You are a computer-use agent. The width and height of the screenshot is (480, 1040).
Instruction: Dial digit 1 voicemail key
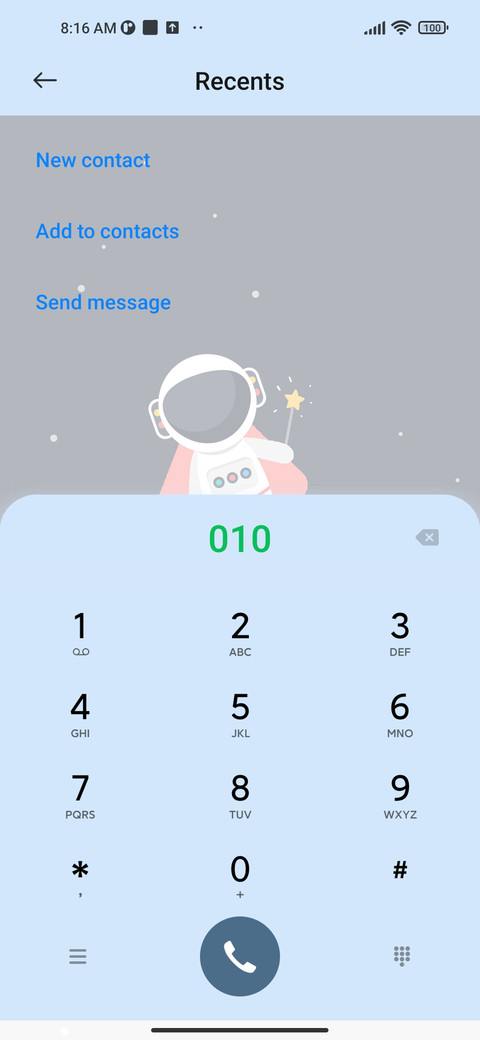pos(80,635)
